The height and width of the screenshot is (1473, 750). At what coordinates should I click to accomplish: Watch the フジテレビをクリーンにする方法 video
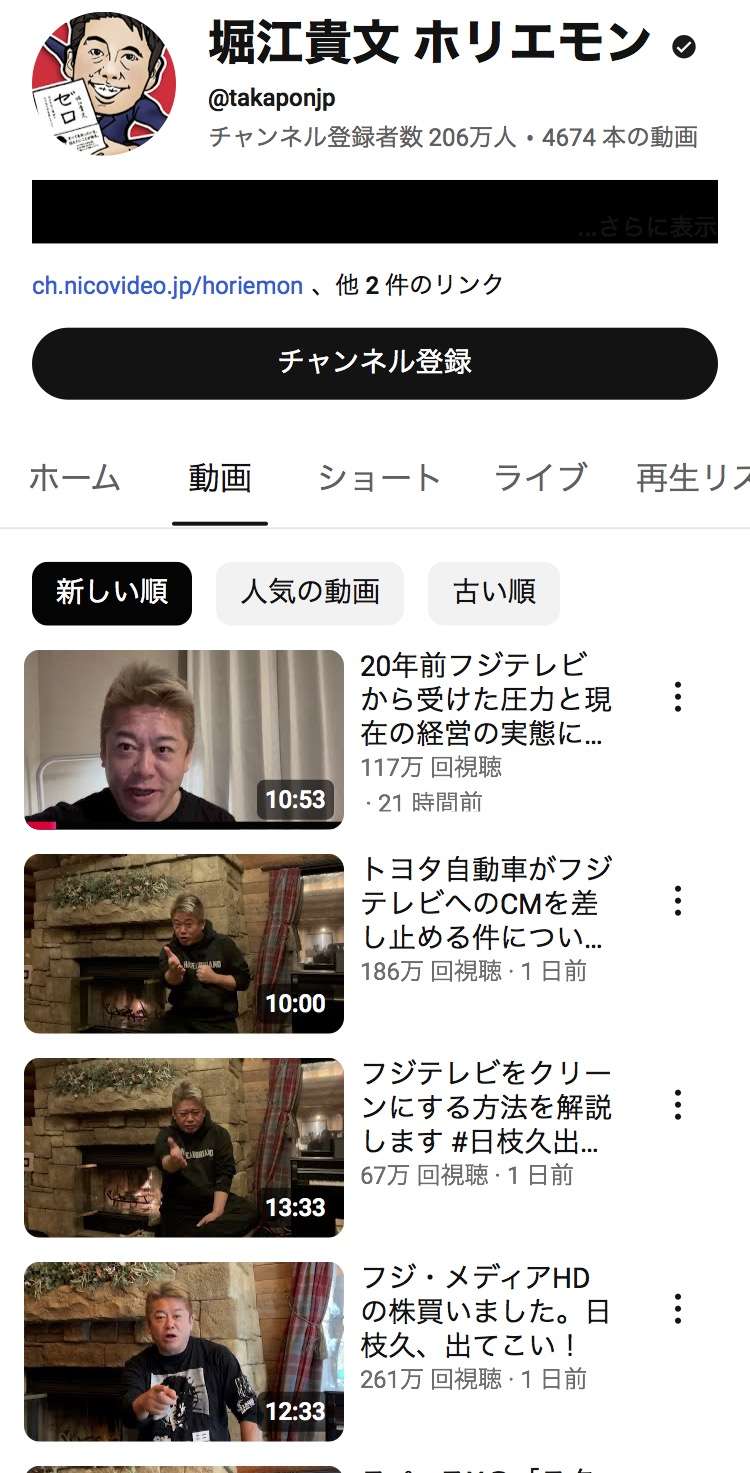pyautogui.click(x=184, y=1148)
